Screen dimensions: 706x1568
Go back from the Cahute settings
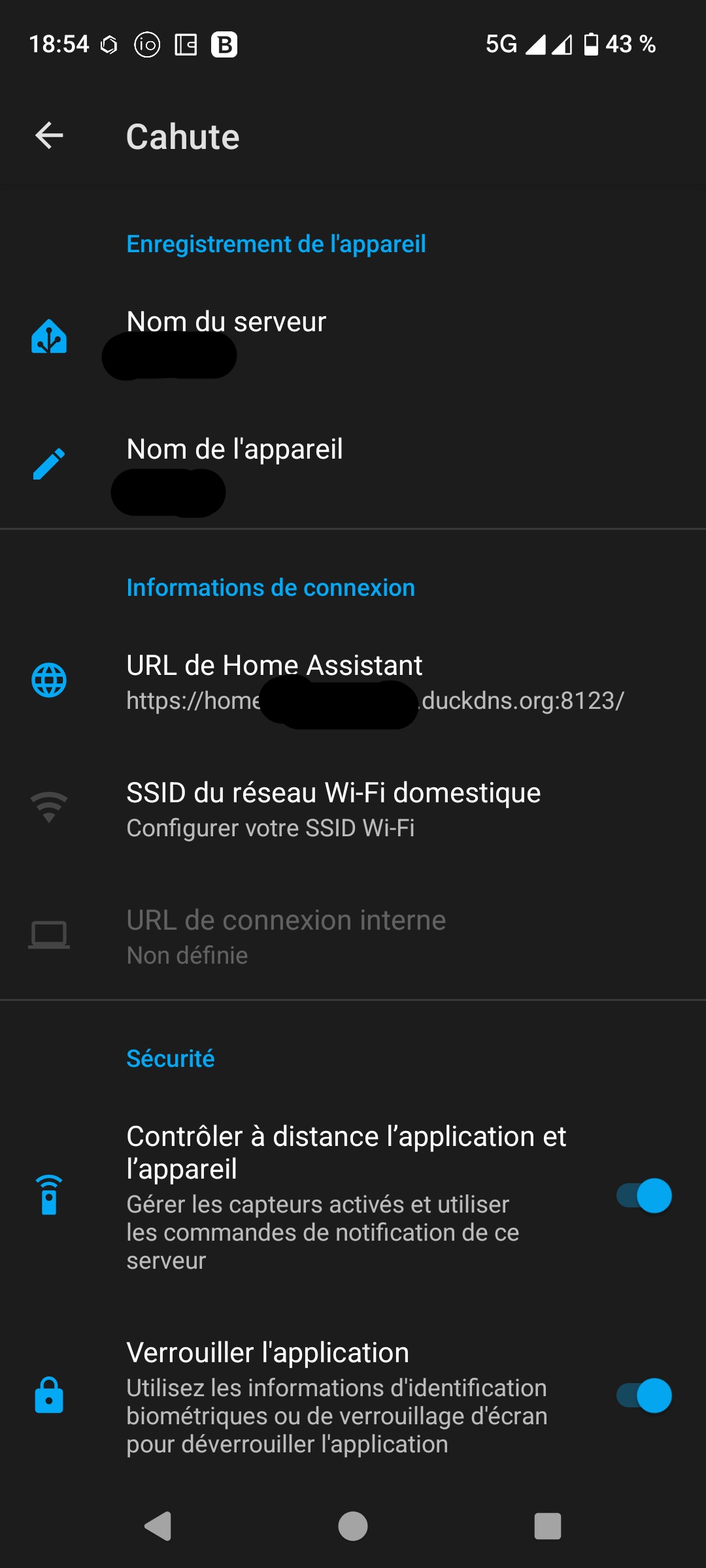pos(49,136)
